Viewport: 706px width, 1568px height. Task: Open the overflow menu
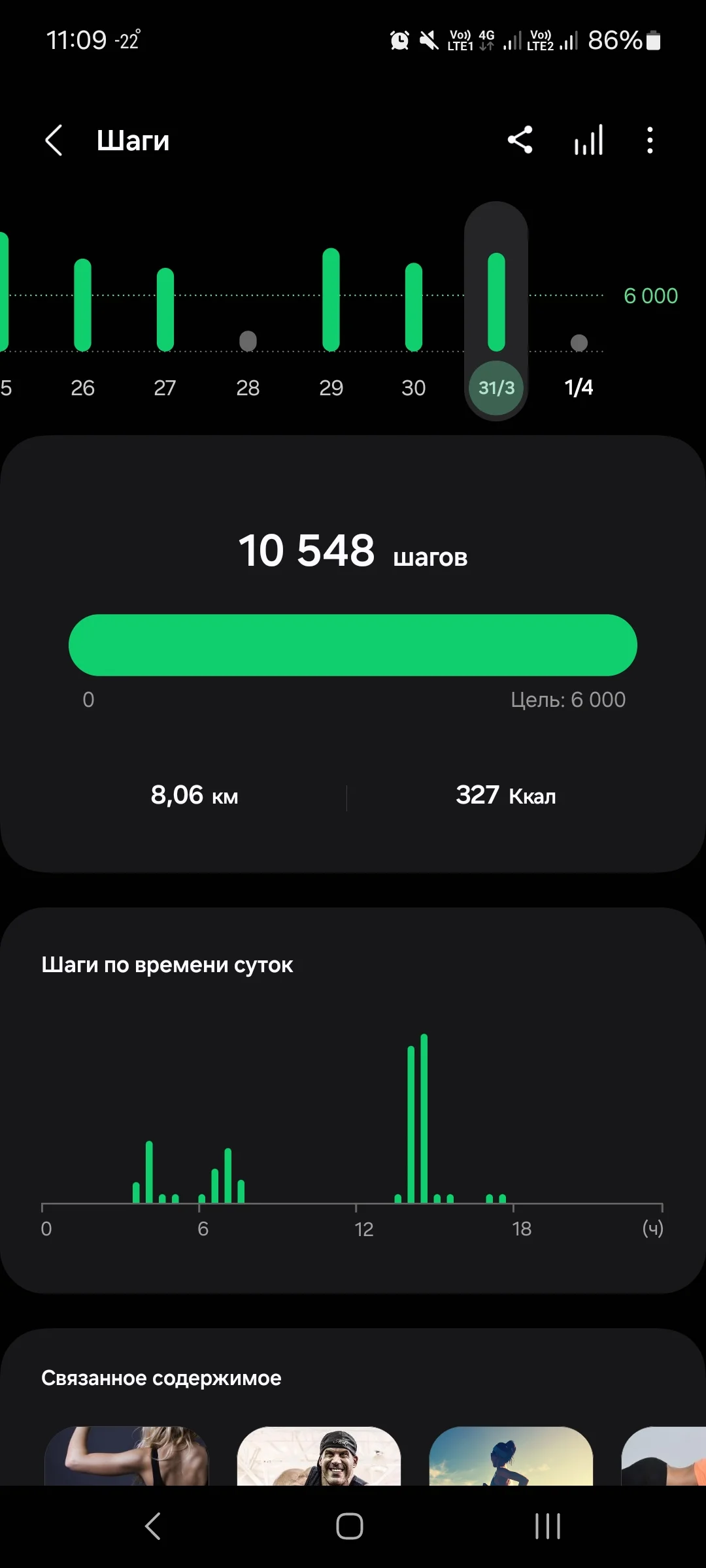[649, 140]
